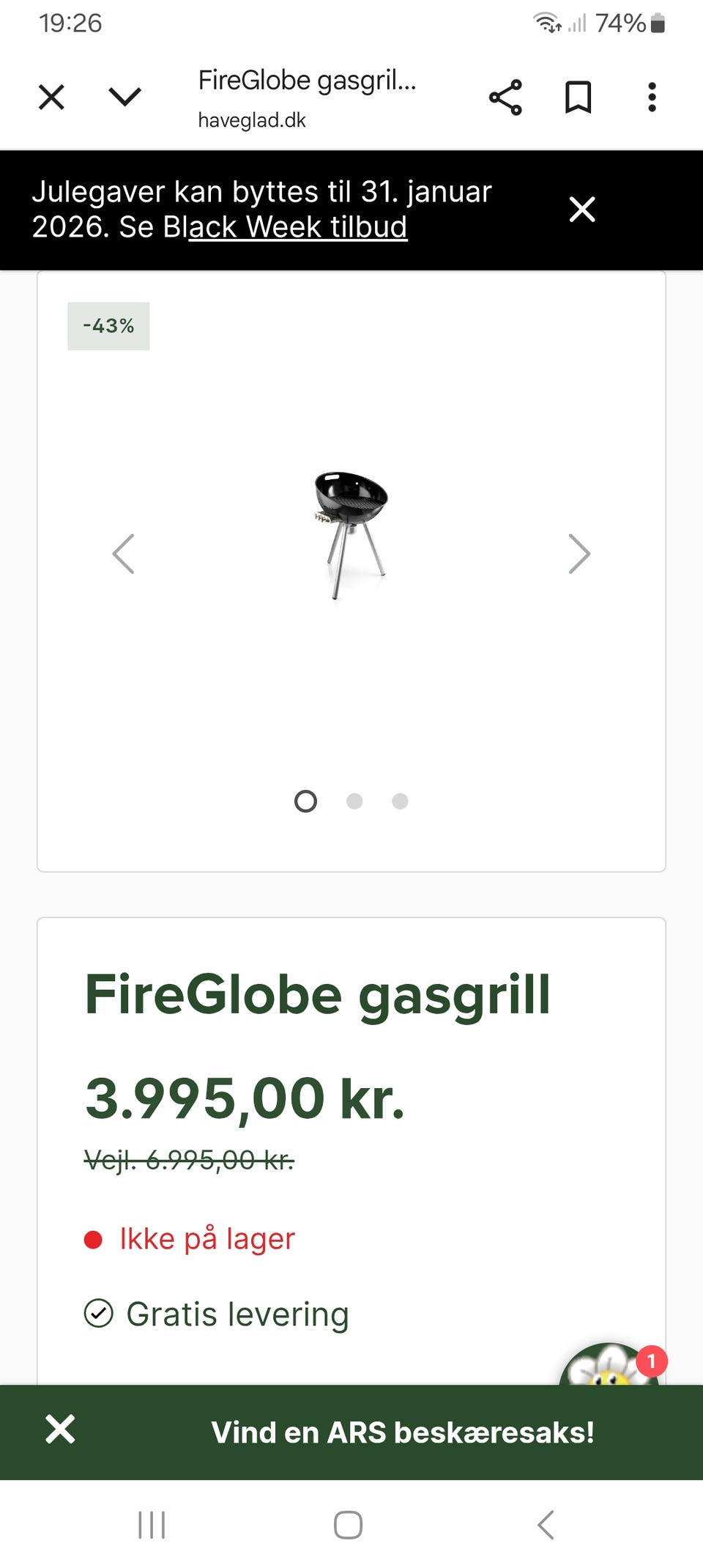
Task: Expand the page details with the chevron
Action: [123, 96]
